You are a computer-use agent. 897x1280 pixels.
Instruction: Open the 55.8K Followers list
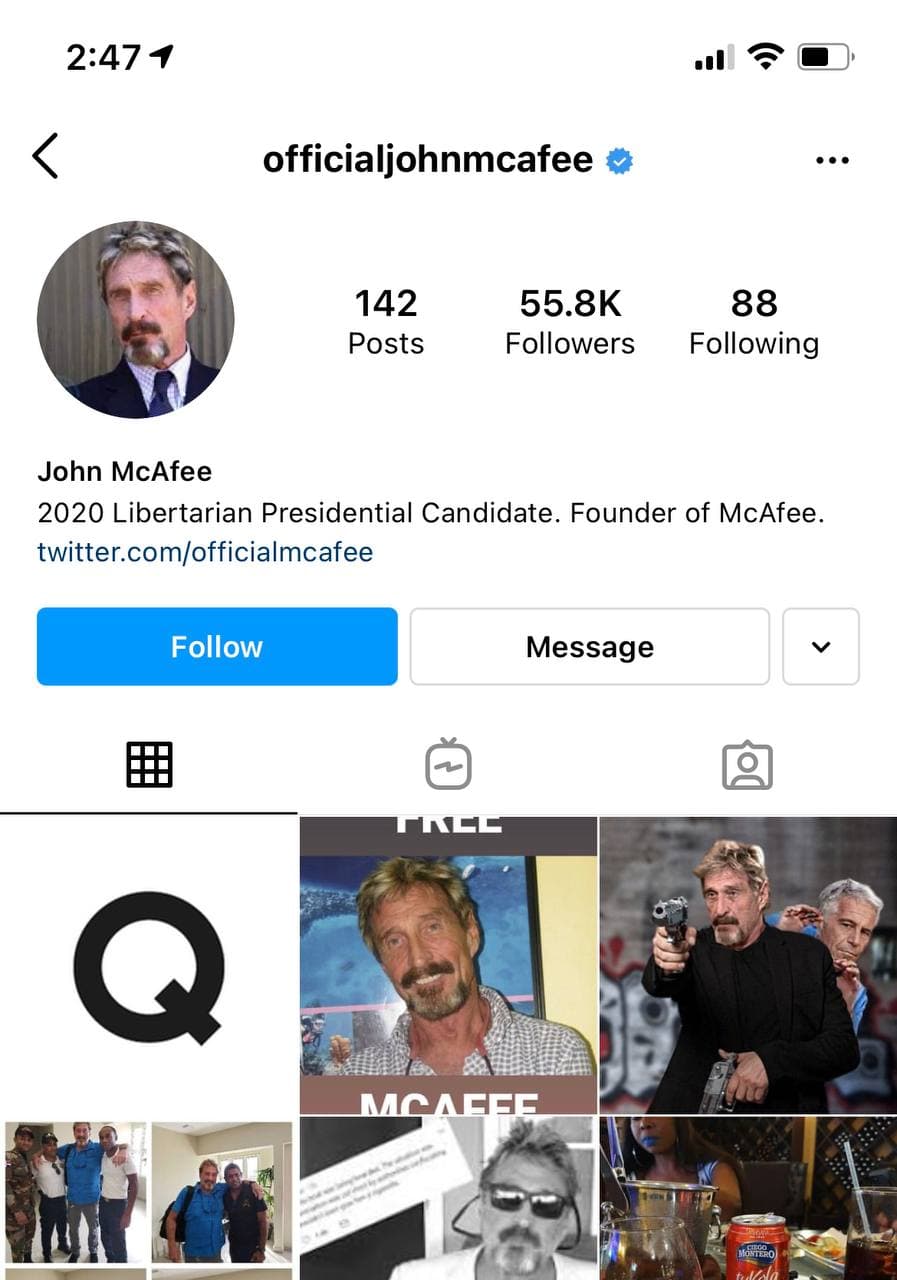pyautogui.click(x=569, y=322)
